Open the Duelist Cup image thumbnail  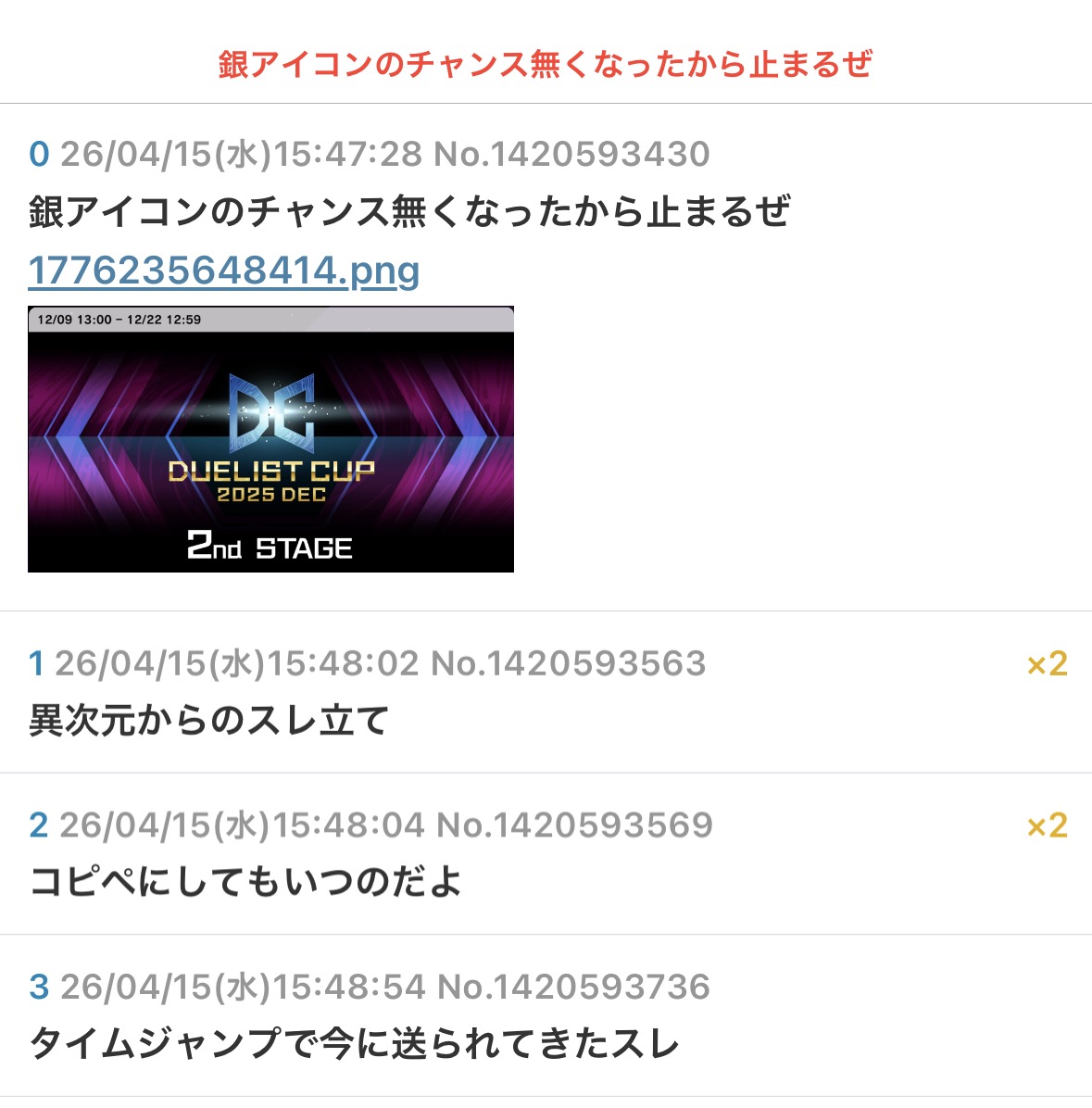(x=270, y=439)
